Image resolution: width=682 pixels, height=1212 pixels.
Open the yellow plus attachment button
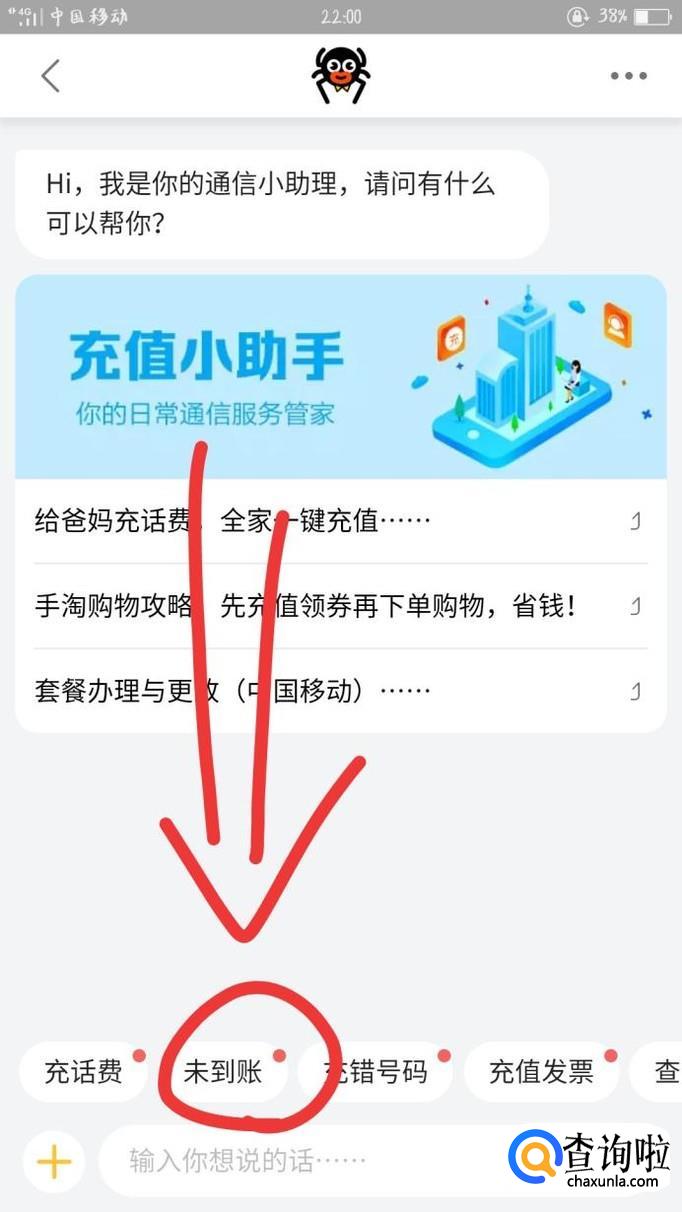pyautogui.click(x=54, y=1161)
